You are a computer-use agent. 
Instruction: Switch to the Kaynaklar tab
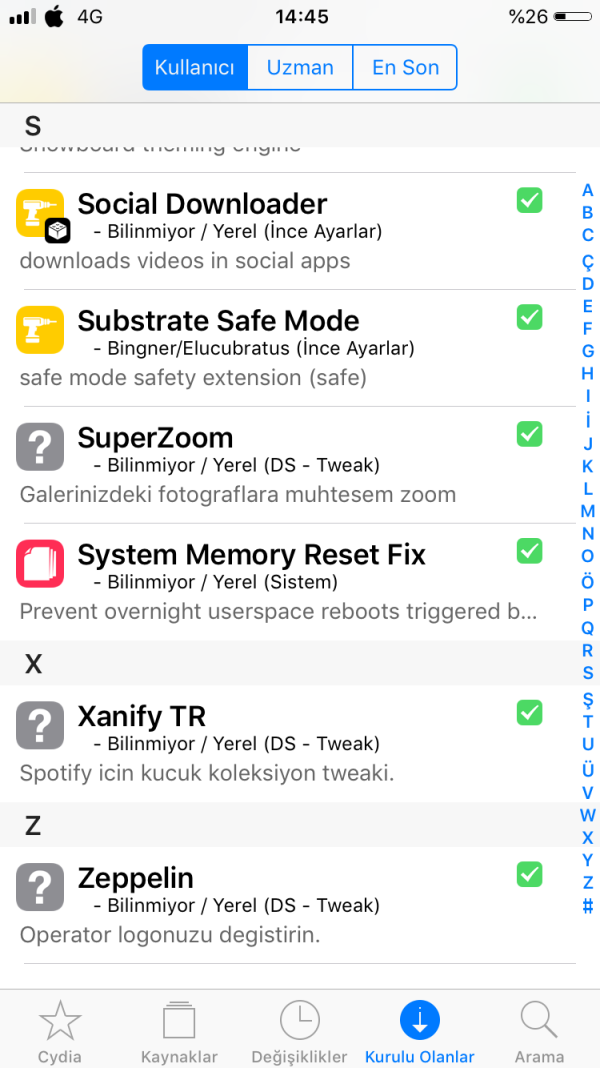[179, 1032]
